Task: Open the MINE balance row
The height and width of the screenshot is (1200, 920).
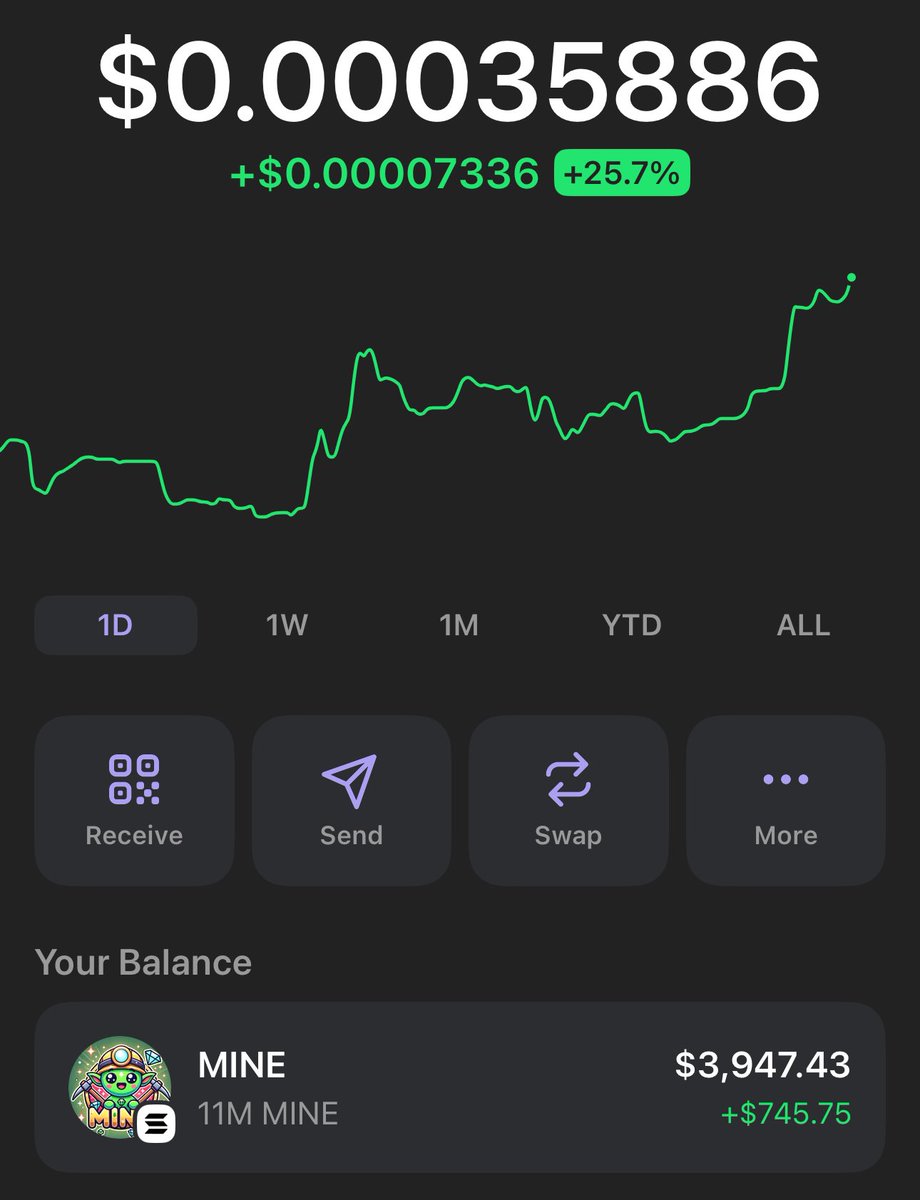Action: [x=460, y=1087]
